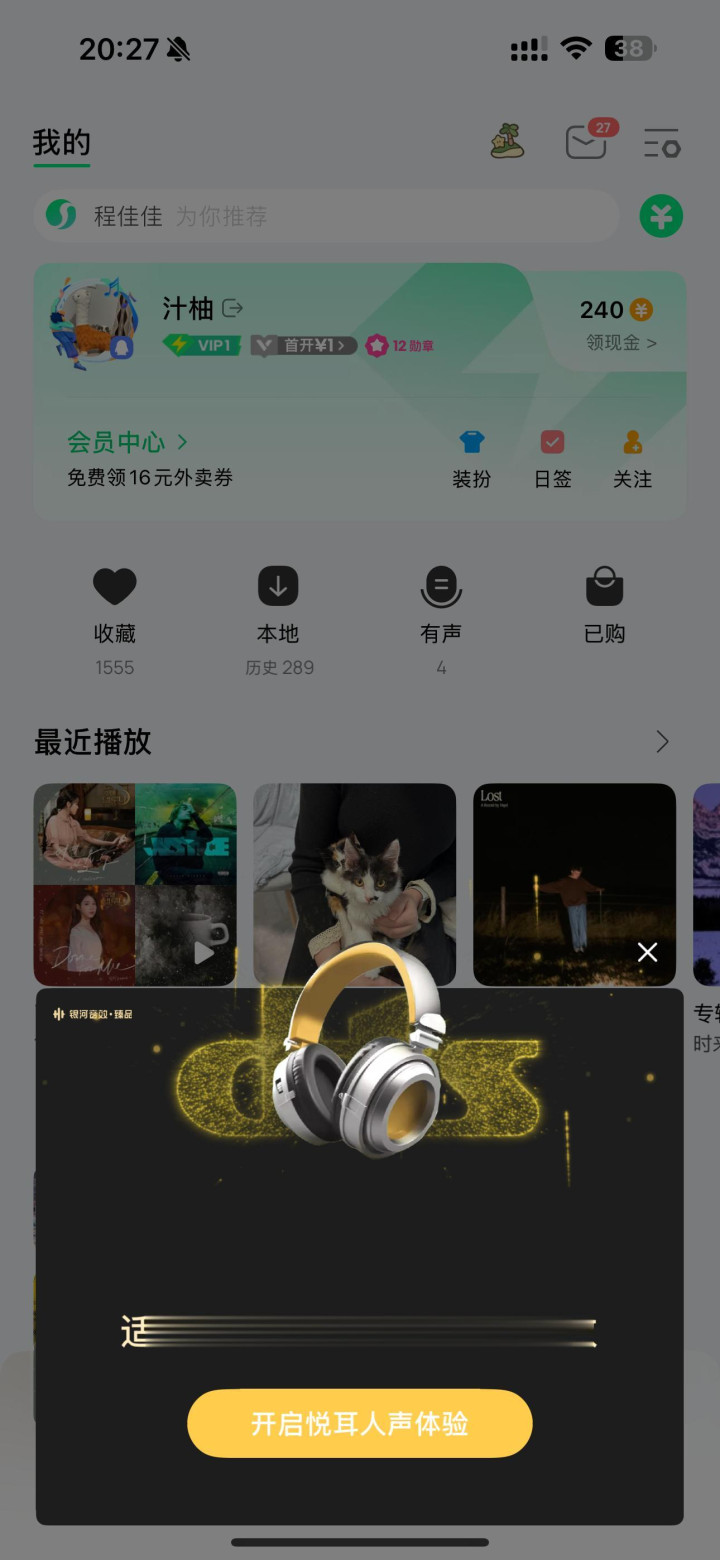Tap the green yuan coin icon
Image resolution: width=720 pixels, height=1560 pixels.
(661, 216)
